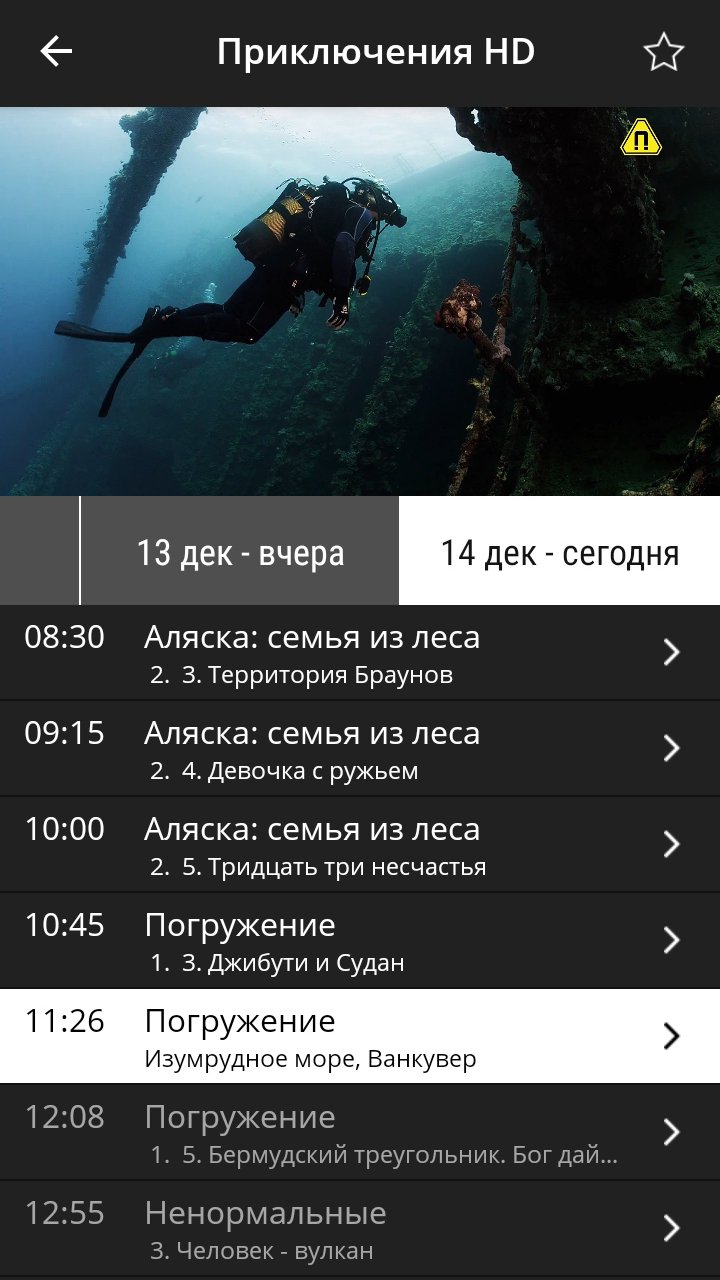Viewport: 720px width, 1280px height.
Task: Tap the star to favorite Приключения HD
Action: 664,52
